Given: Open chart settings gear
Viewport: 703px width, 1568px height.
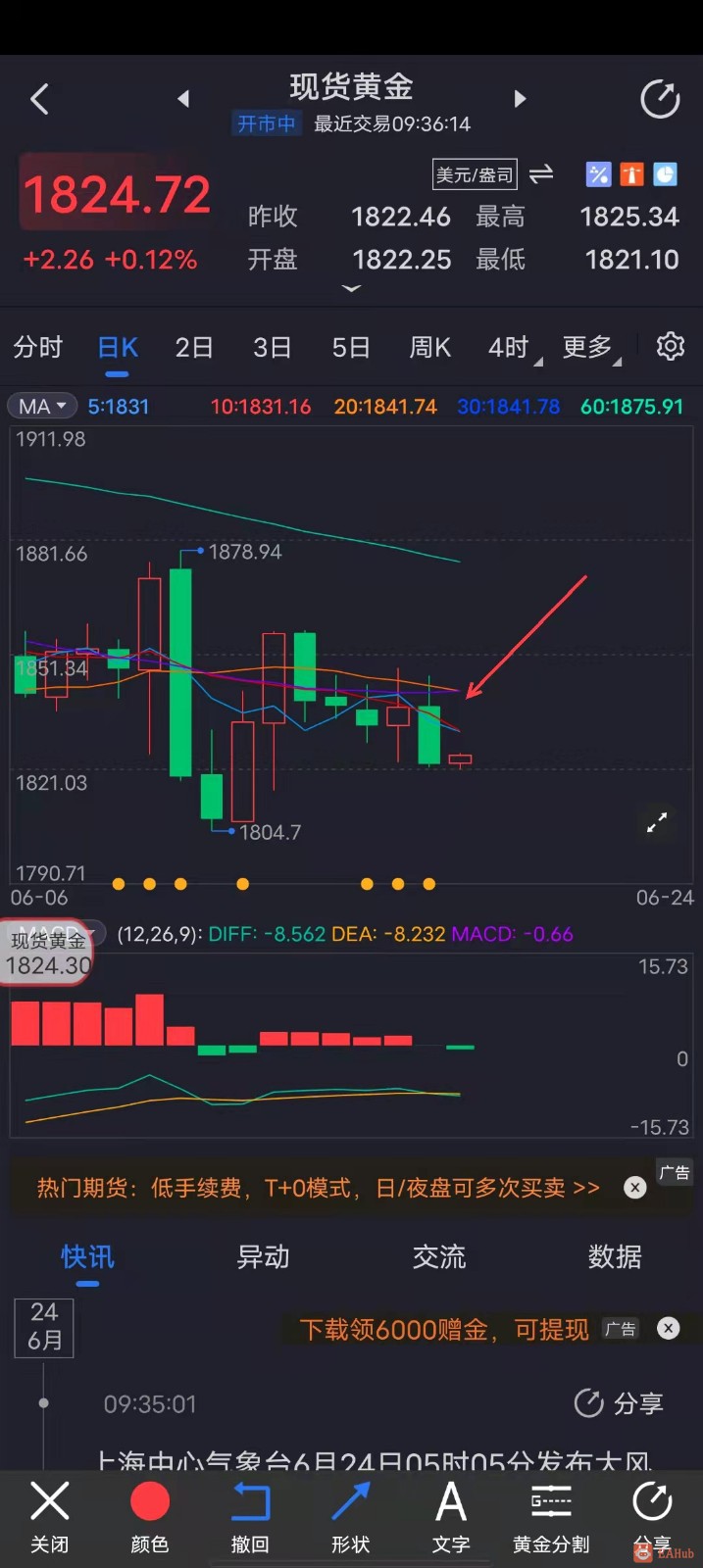Looking at the screenshot, I should tap(671, 347).
